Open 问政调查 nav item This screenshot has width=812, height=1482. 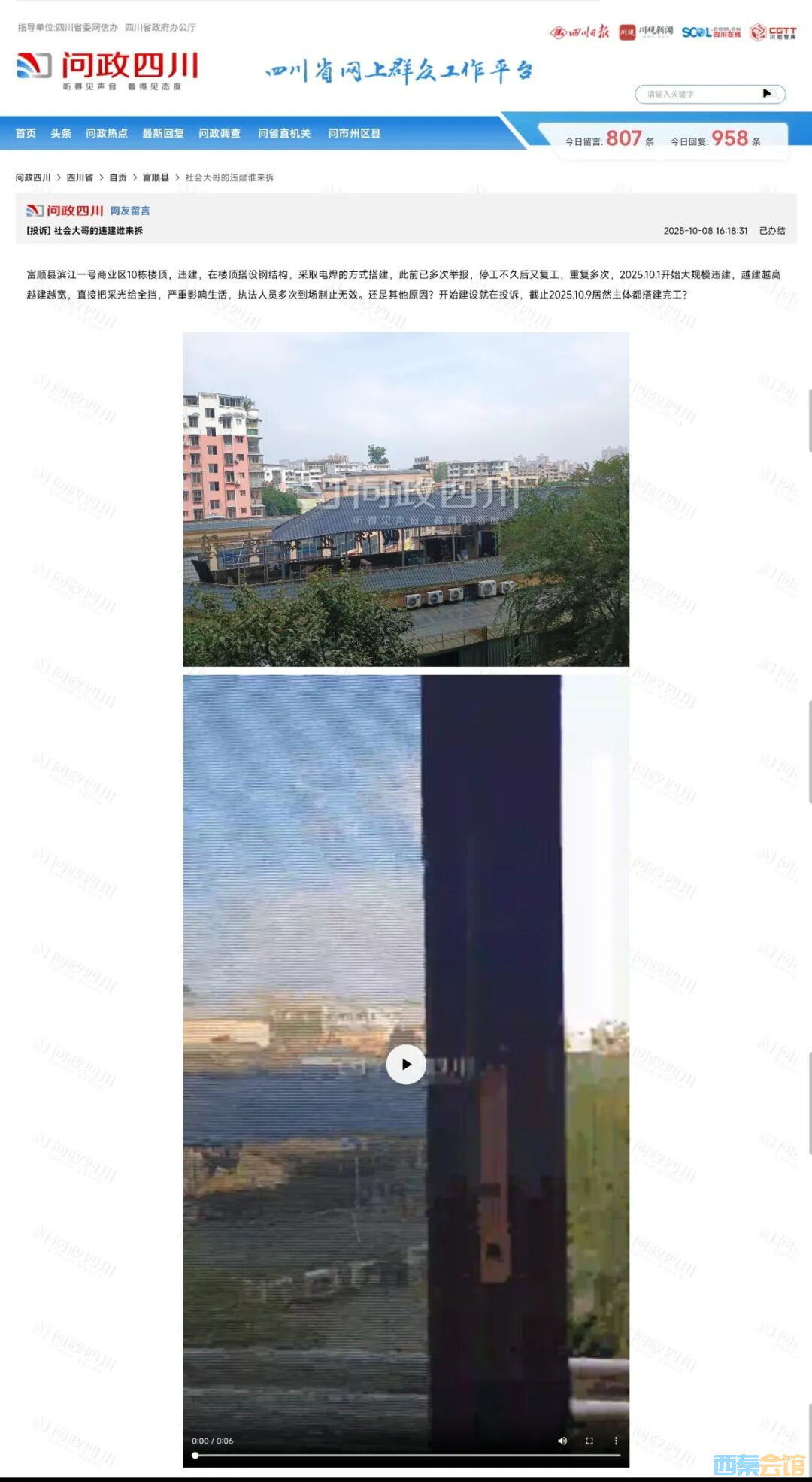220,133
